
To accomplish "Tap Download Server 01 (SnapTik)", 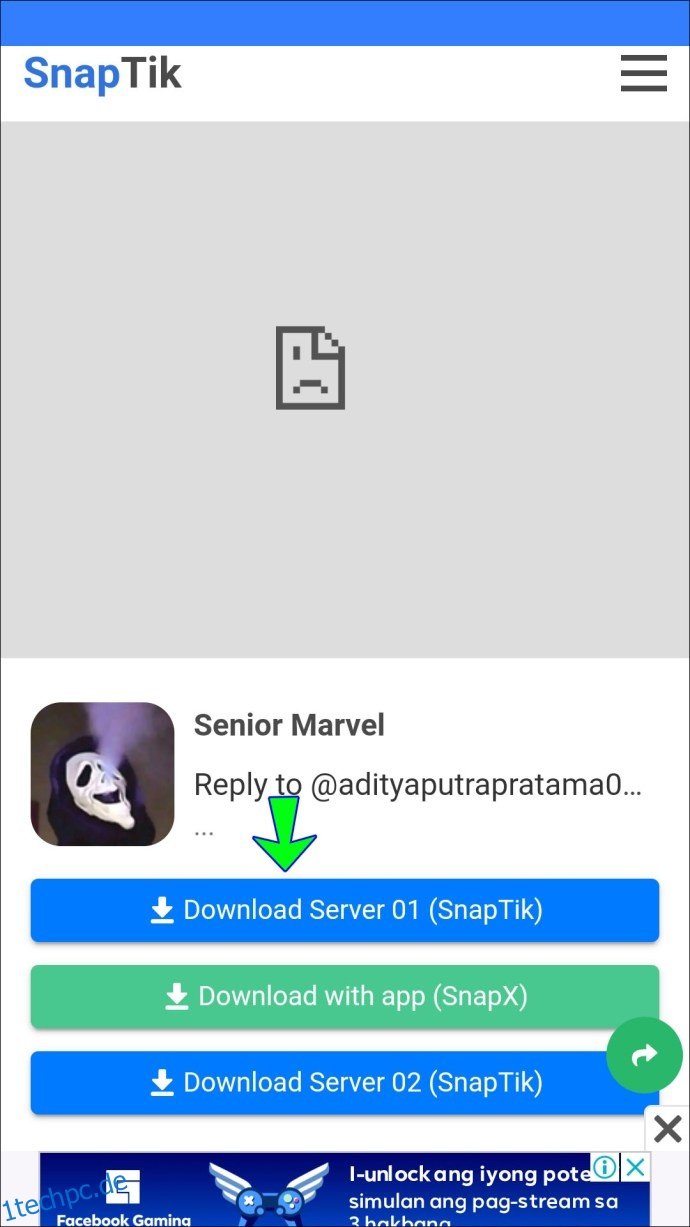I will coord(345,910).
